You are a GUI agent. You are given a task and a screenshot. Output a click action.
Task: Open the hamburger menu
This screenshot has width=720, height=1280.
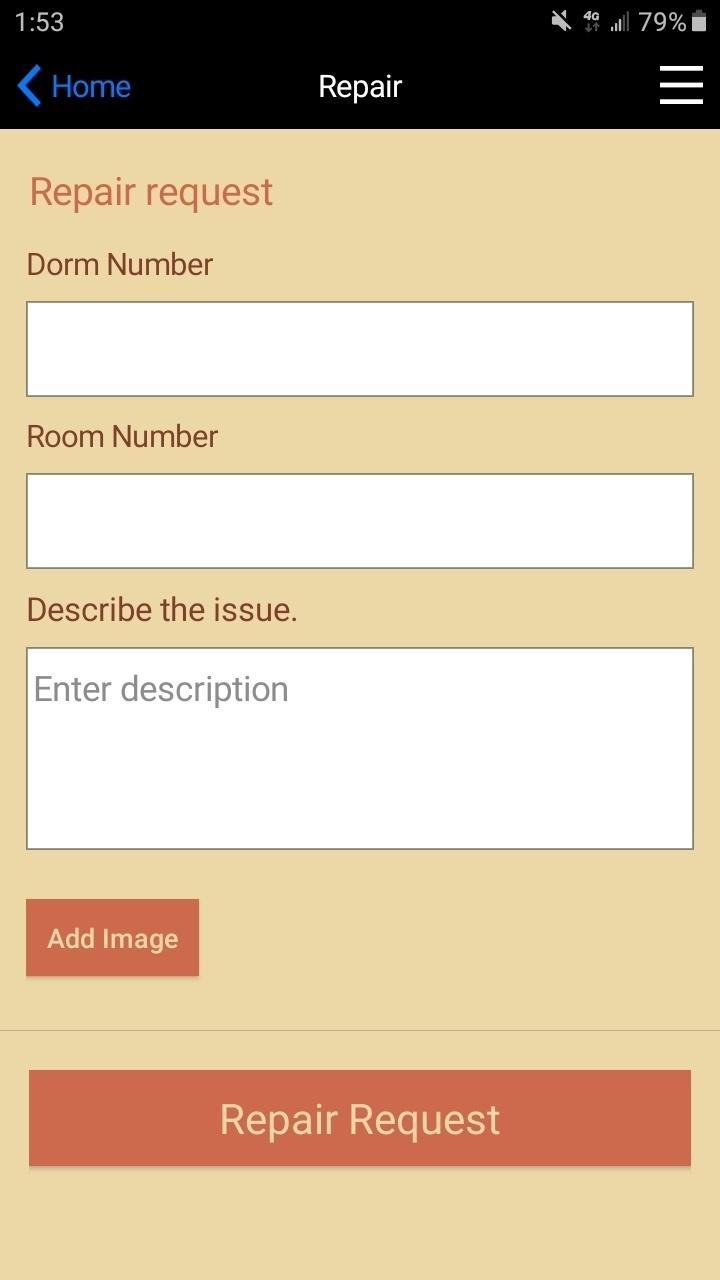681,86
